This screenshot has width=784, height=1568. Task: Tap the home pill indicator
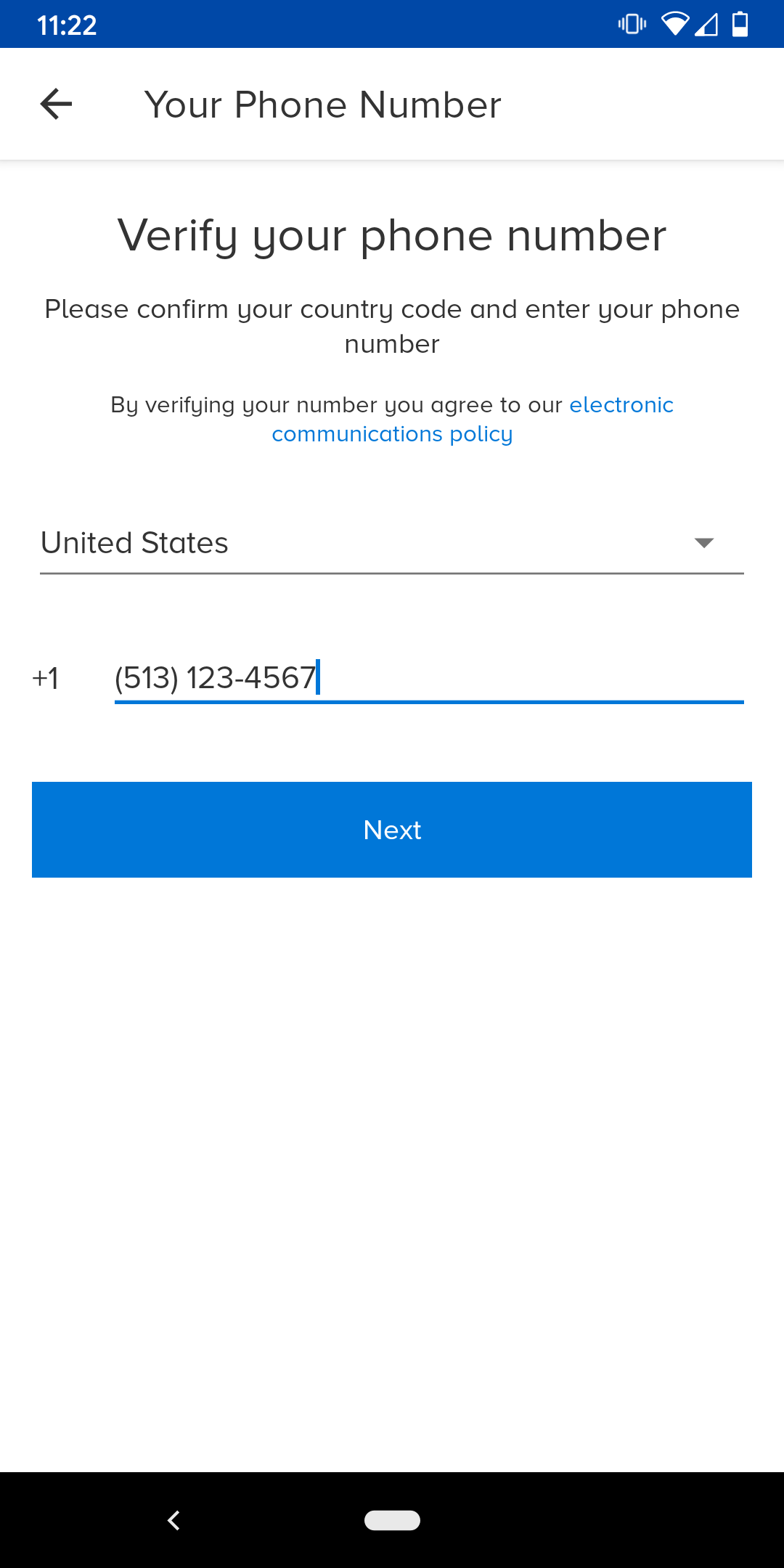(x=392, y=1520)
